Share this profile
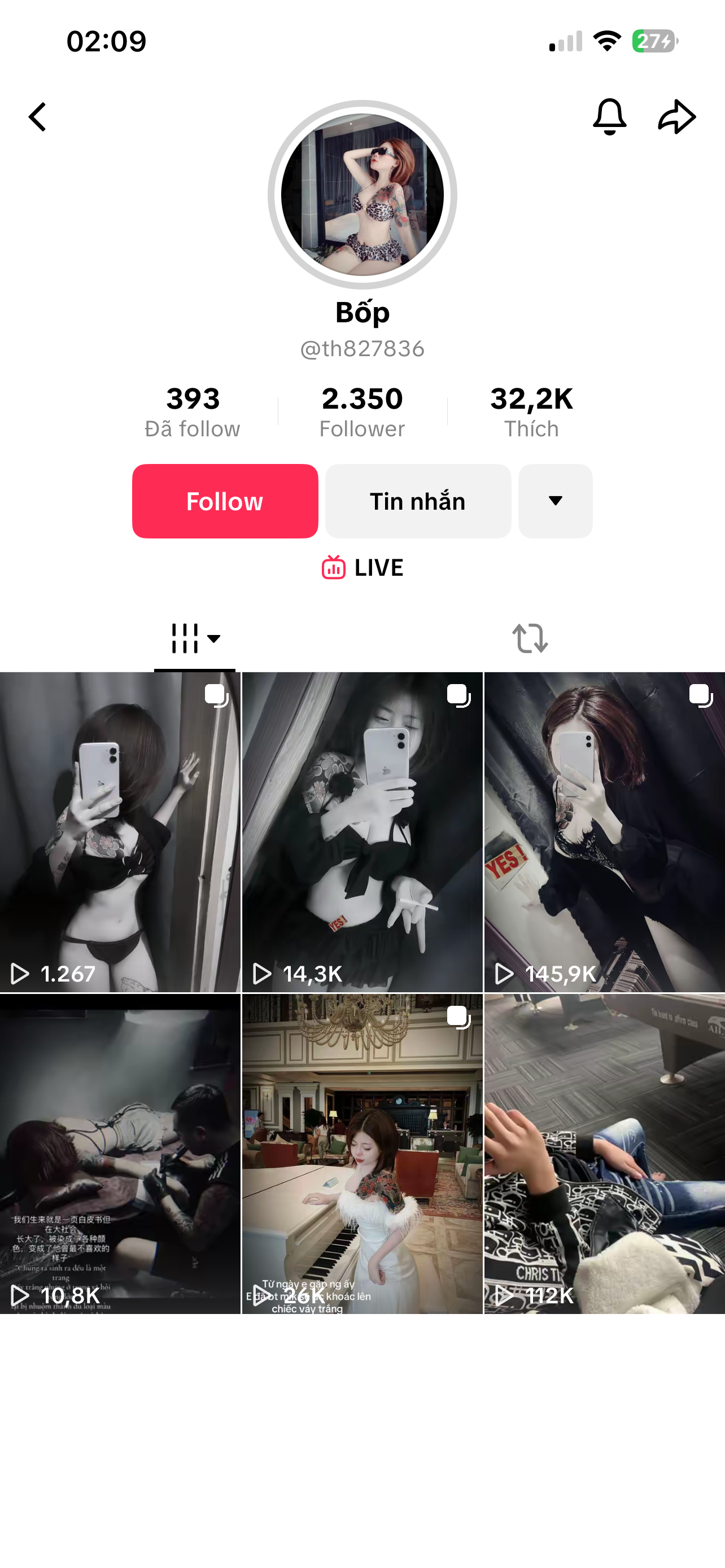 coord(677,116)
